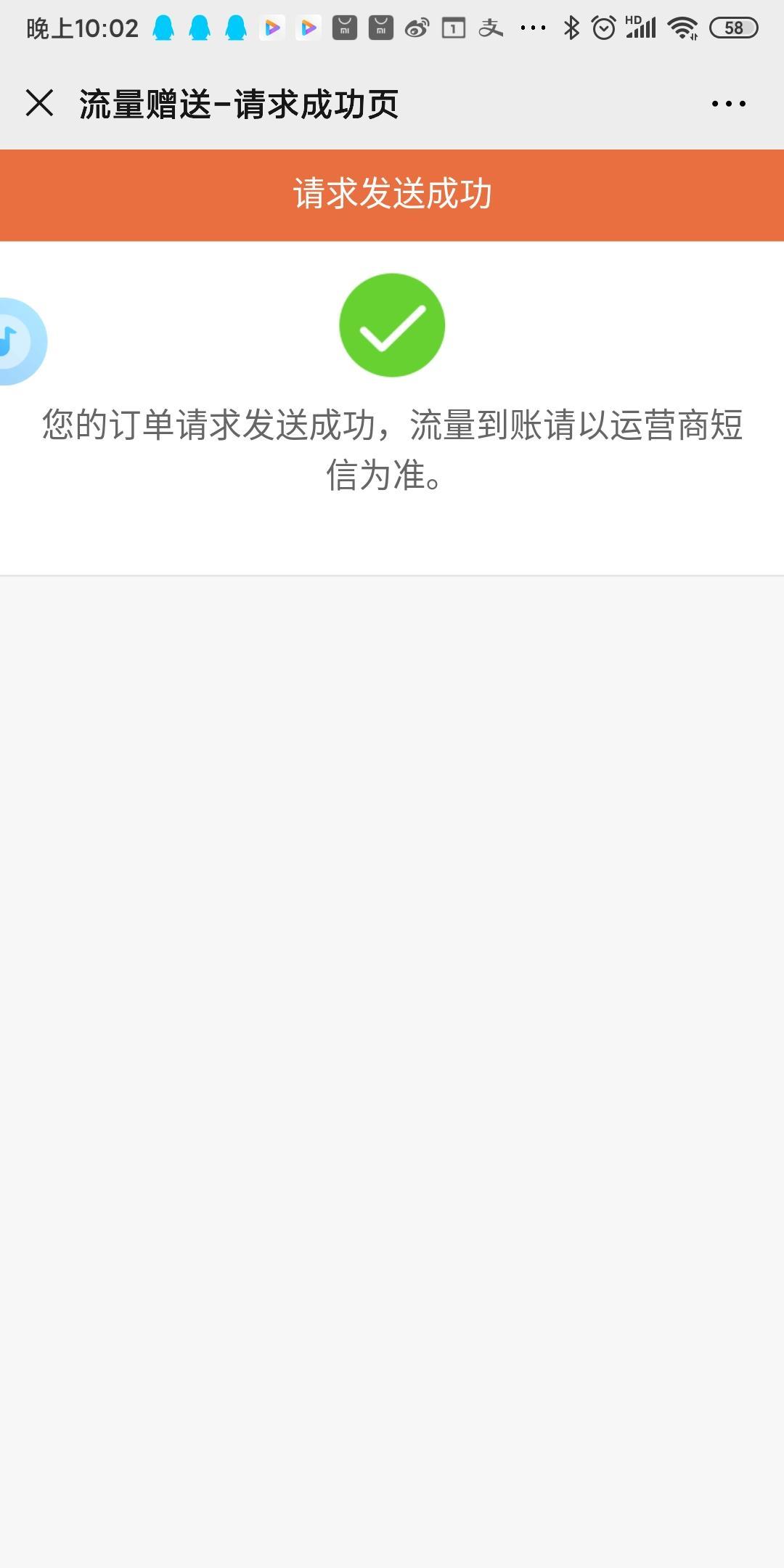Close the 流量赠送 success page
The width and height of the screenshot is (784, 1568).
tap(39, 103)
